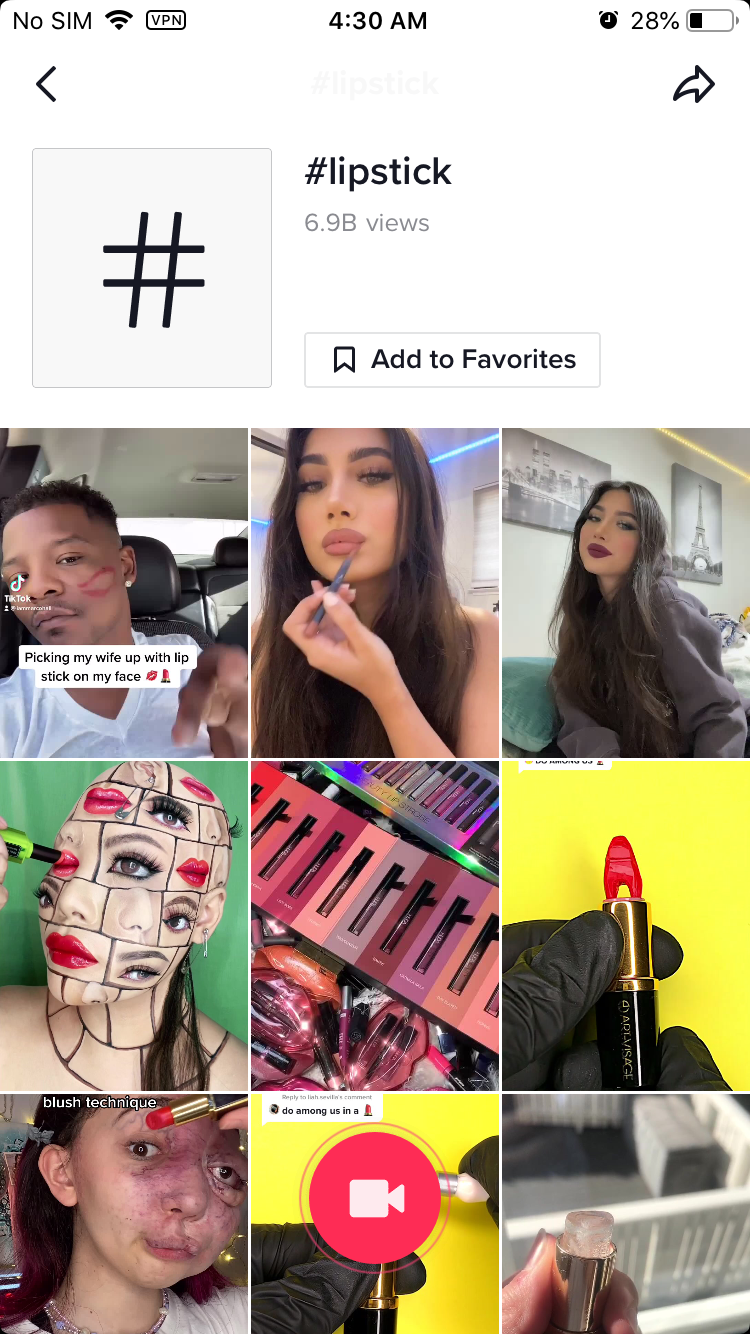Open the lipstick collection boxes video
Image resolution: width=750 pixels, height=1334 pixels.
pyautogui.click(x=375, y=925)
